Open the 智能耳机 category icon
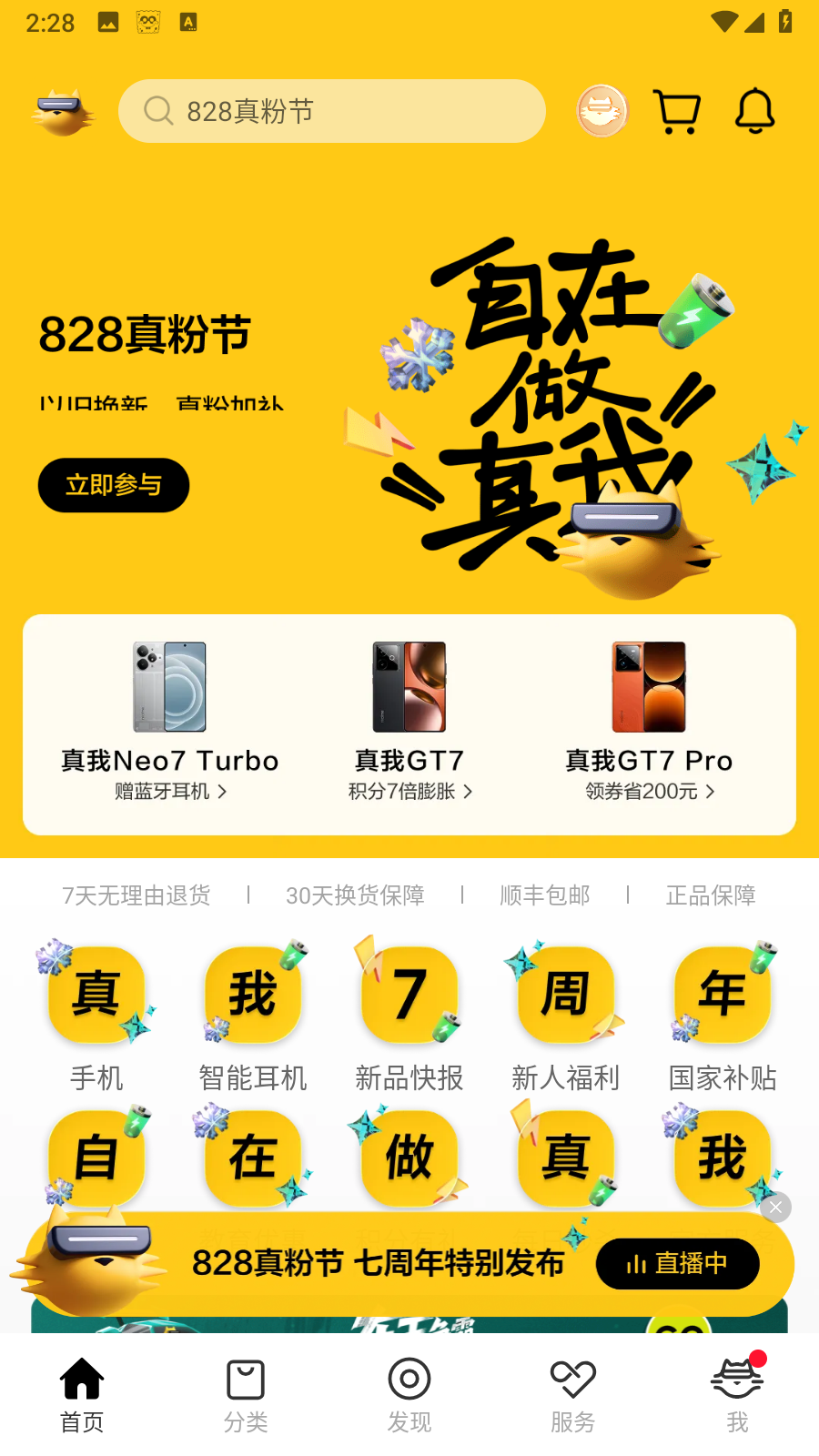 tap(252, 995)
